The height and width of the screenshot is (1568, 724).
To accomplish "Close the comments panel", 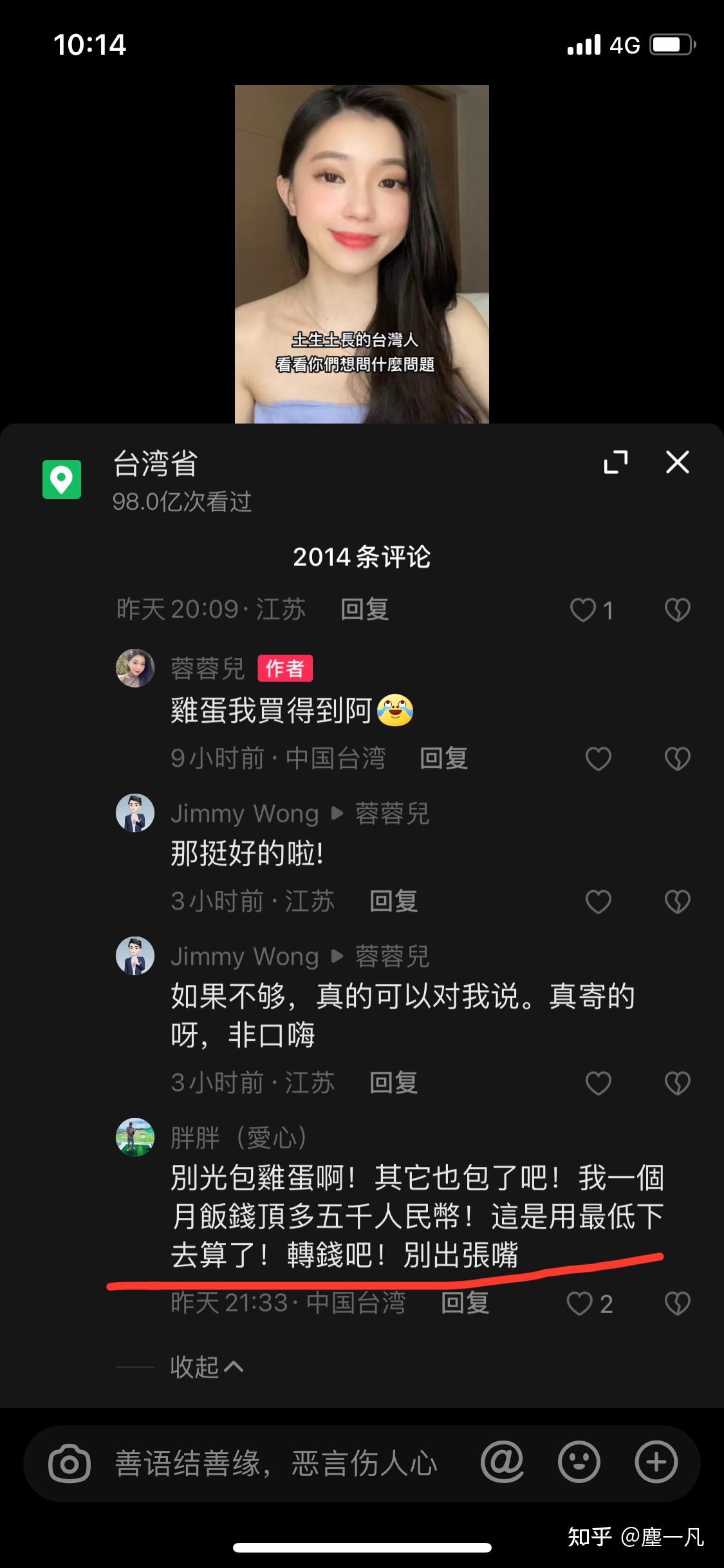I will [x=677, y=462].
